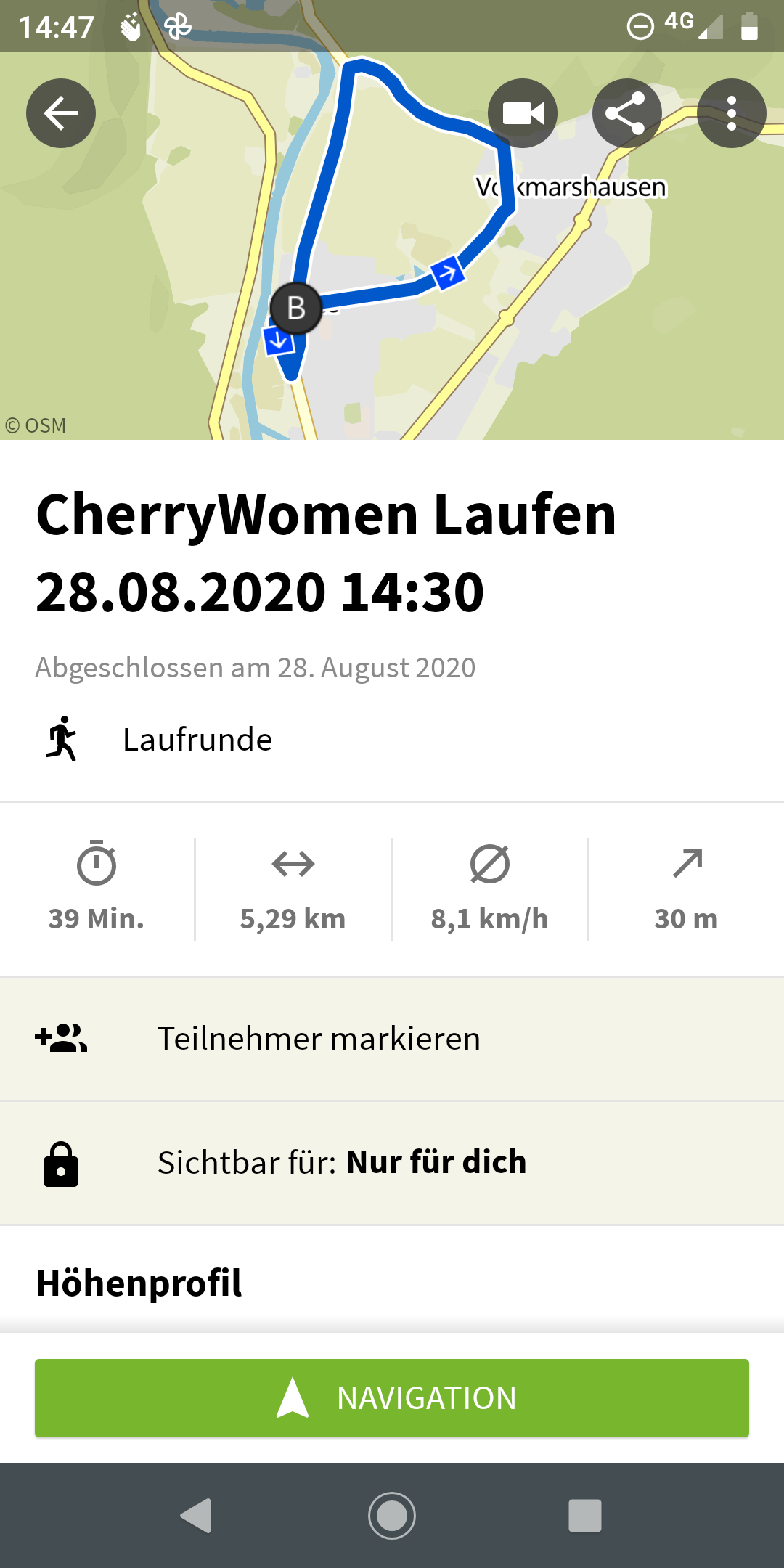Share this running tour

pyautogui.click(x=626, y=113)
